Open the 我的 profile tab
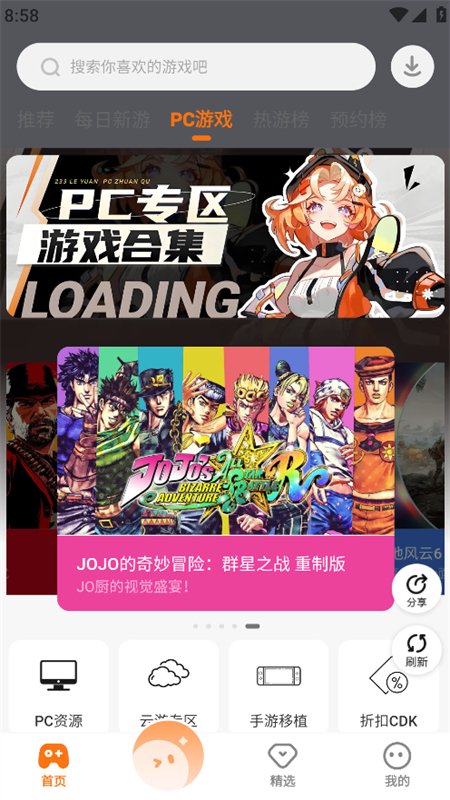 397,765
